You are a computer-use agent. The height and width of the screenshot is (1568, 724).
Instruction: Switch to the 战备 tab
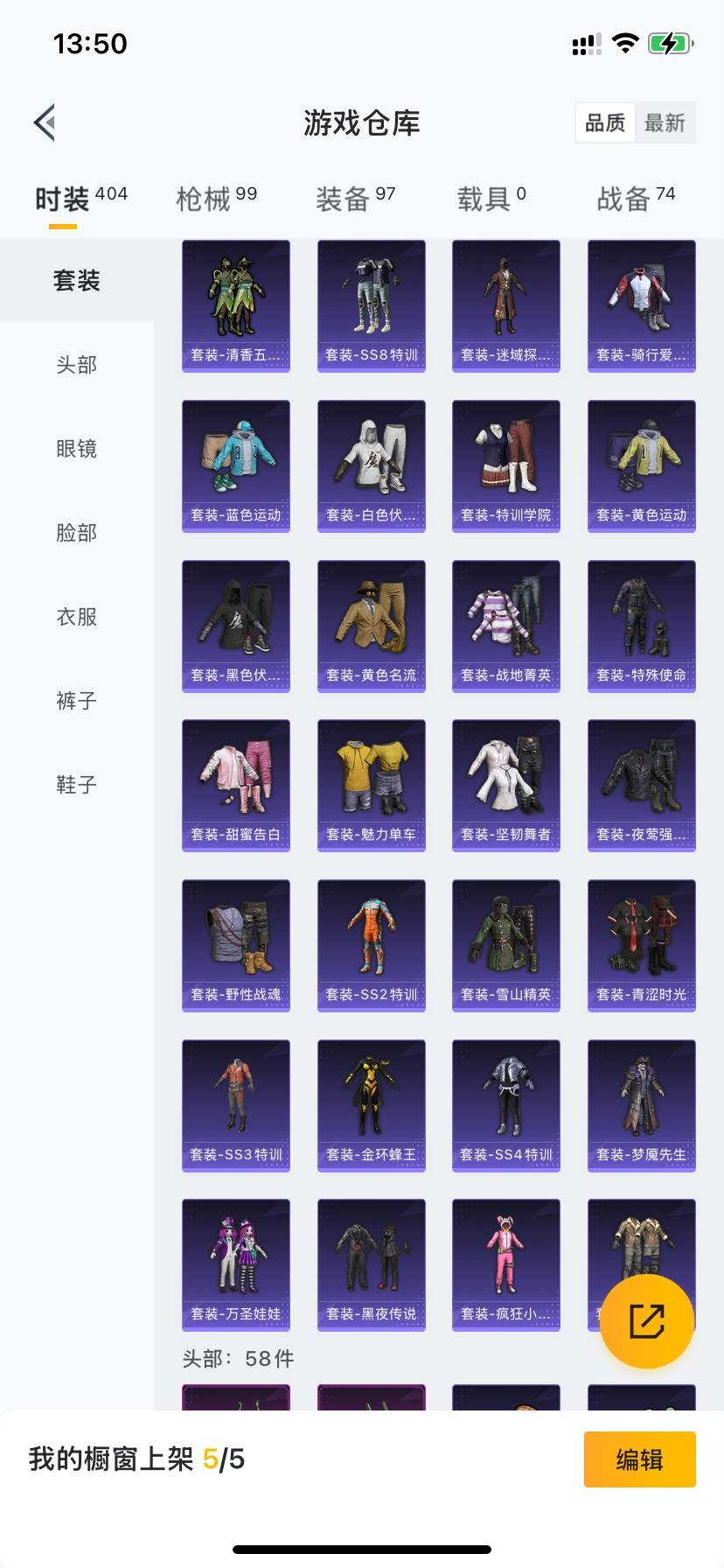pos(636,199)
